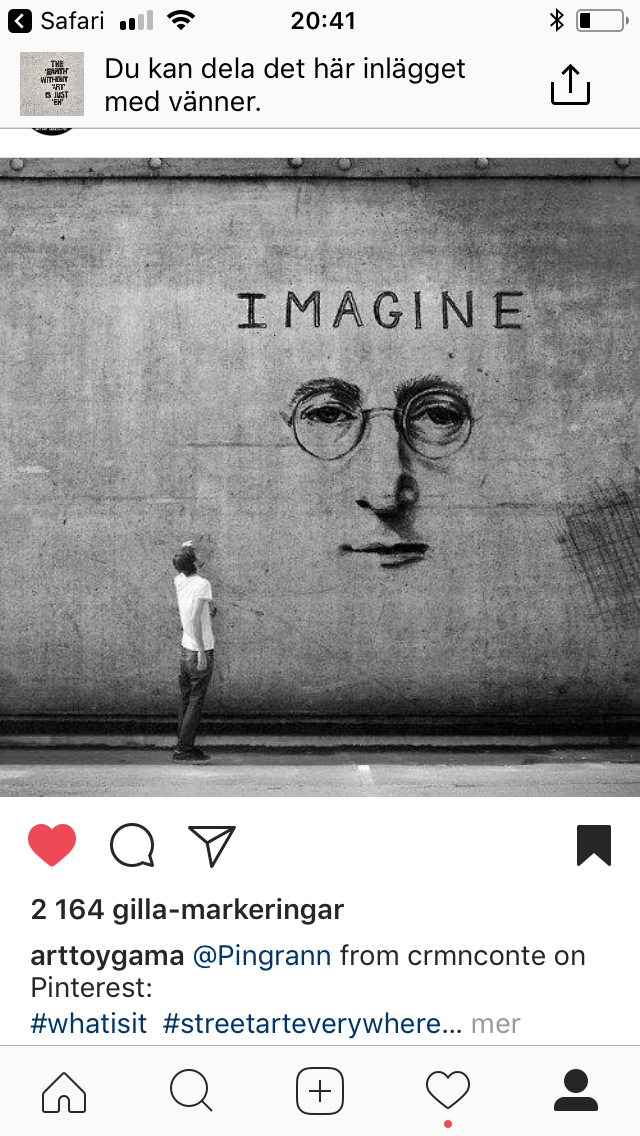
Task: Open comments on the IMAGINE post
Action: 132,846
